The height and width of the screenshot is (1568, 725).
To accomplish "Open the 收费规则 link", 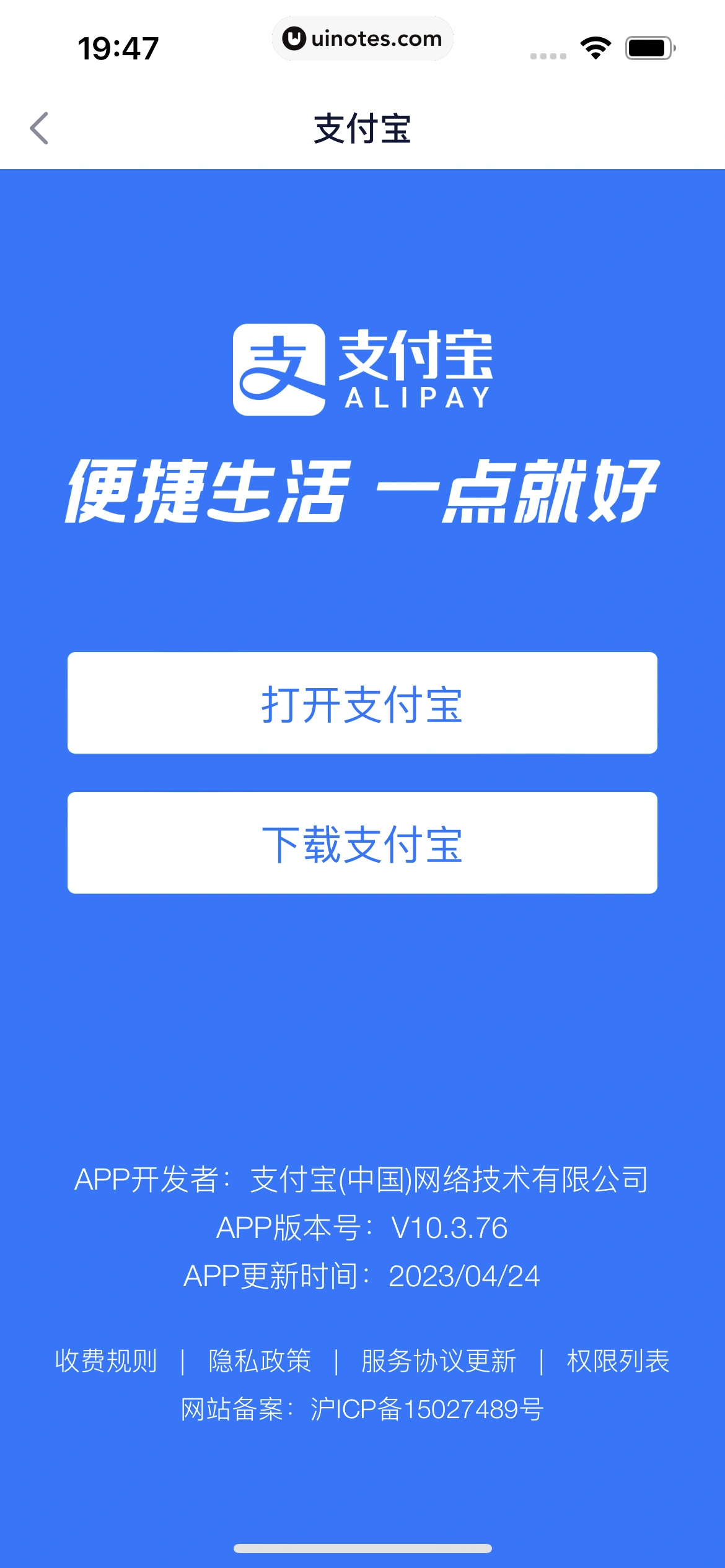I will (x=106, y=1361).
